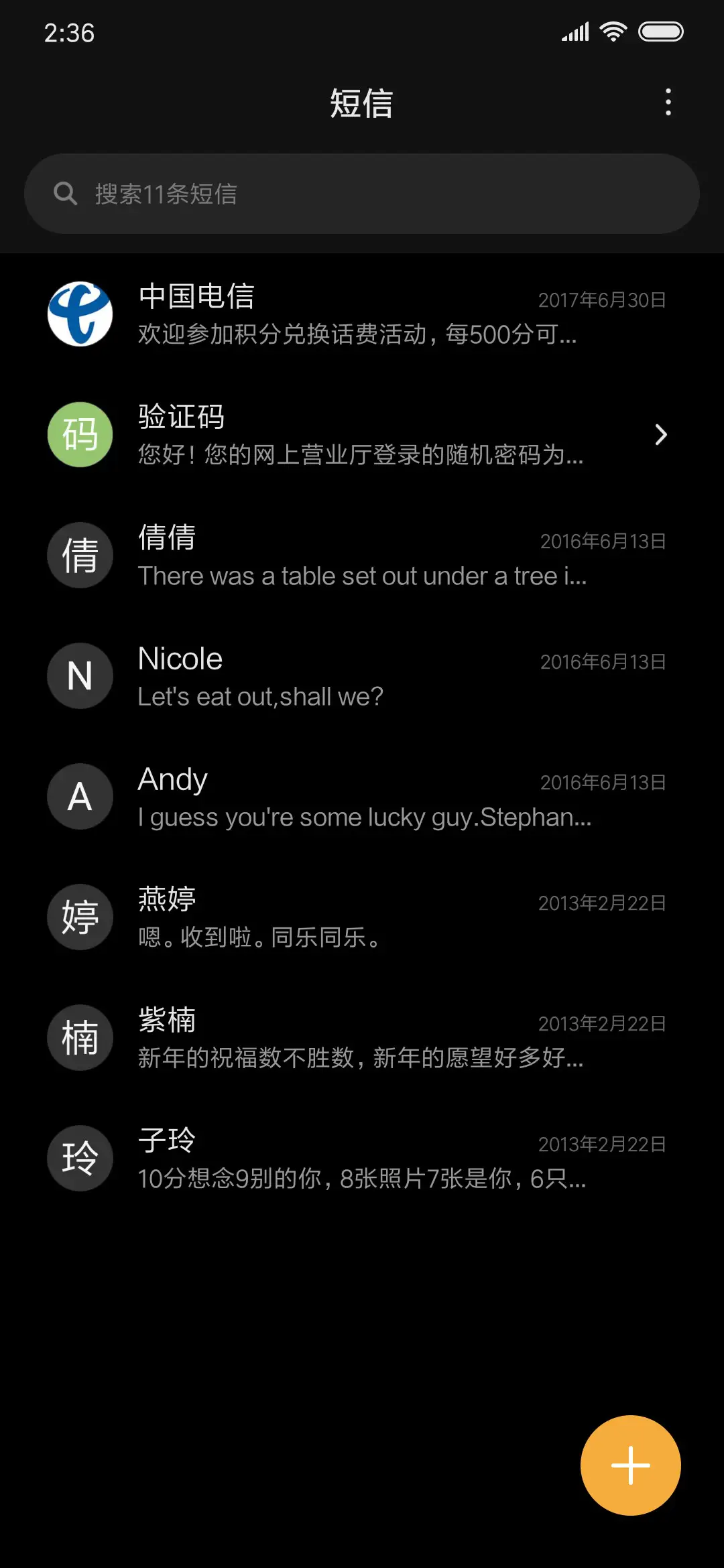Tap the search magnifier icon
724x1568 pixels.
click(64, 193)
